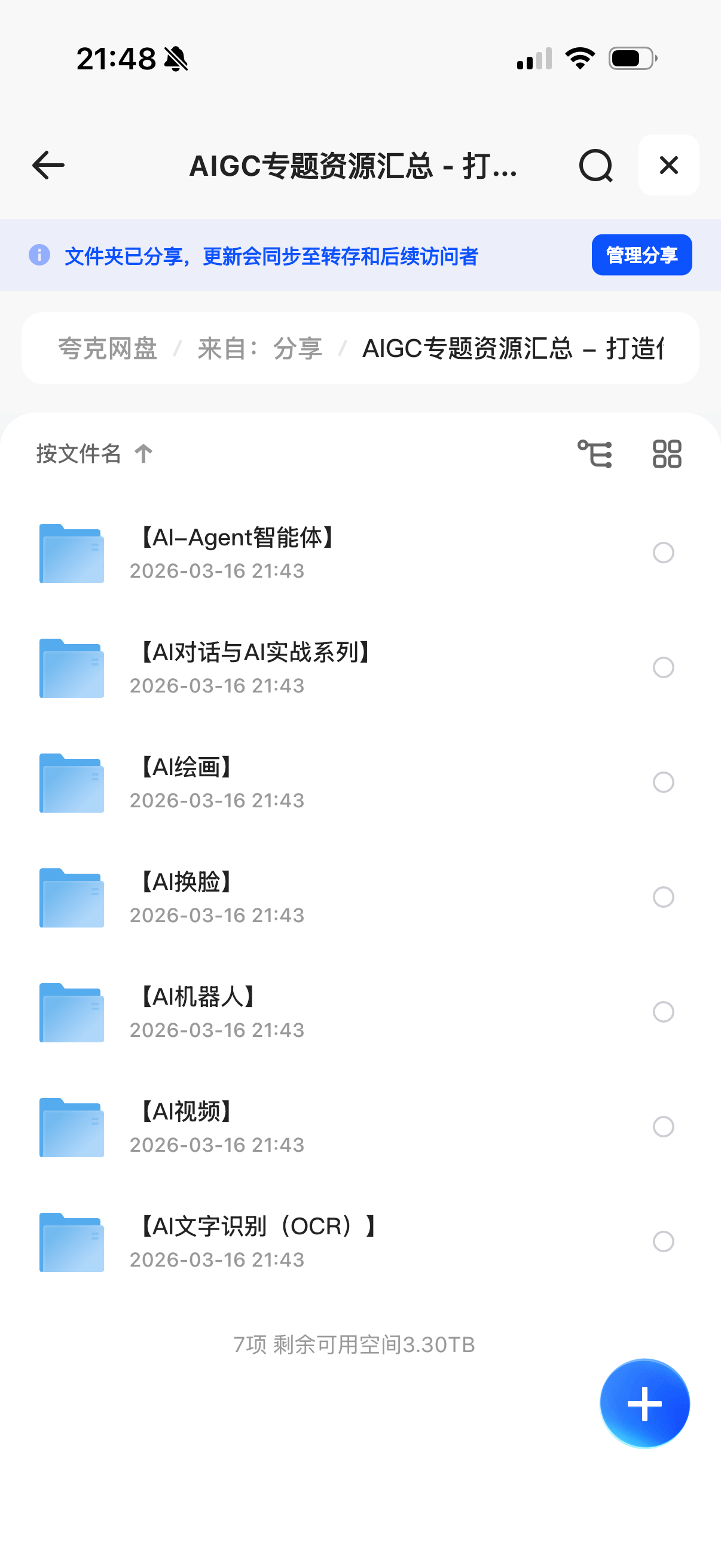Tap the blue plus add button
721x1568 pixels.
[x=644, y=1404]
